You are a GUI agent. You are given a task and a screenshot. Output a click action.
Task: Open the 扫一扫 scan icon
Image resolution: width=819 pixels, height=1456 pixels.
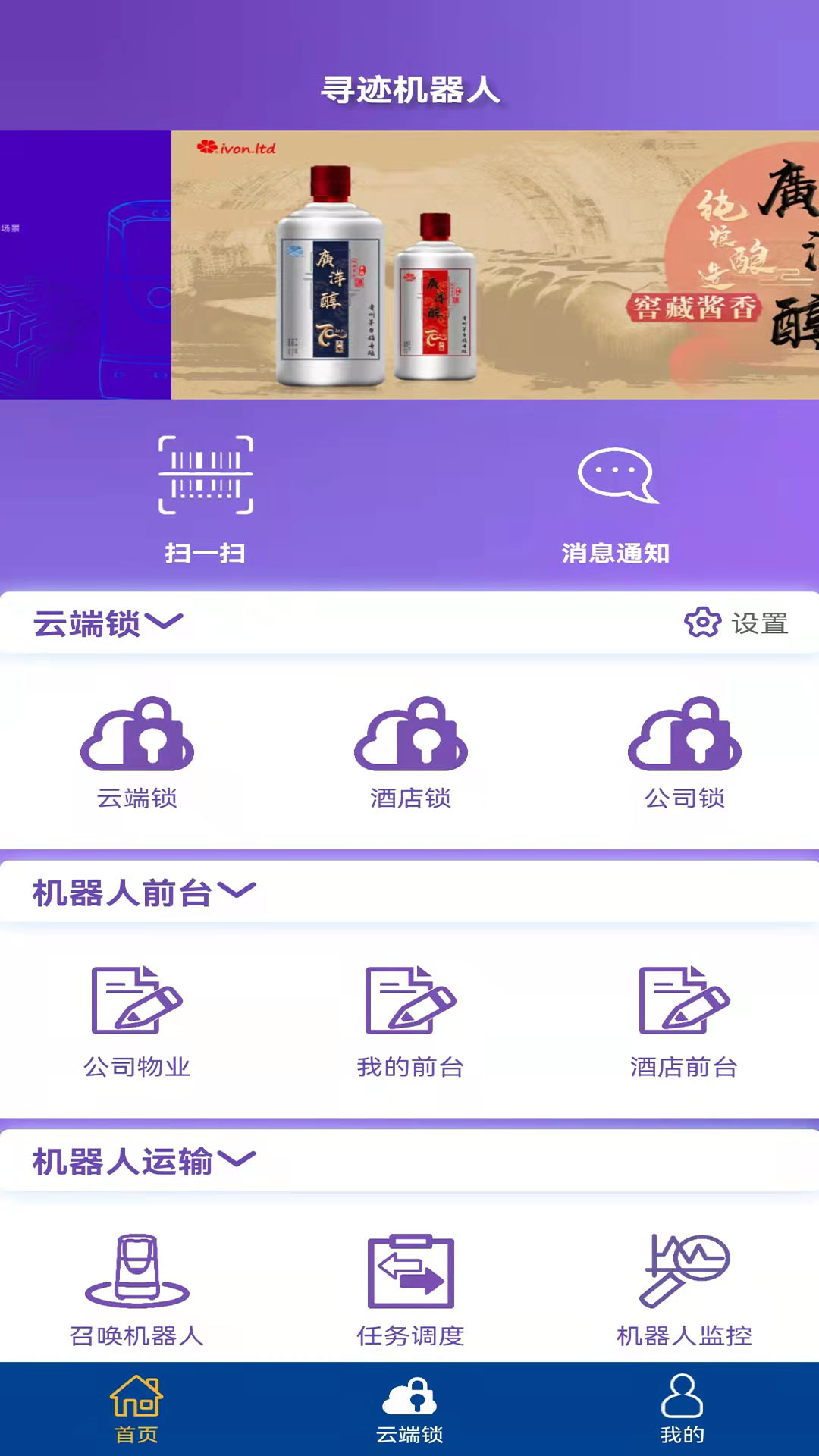click(x=206, y=476)
